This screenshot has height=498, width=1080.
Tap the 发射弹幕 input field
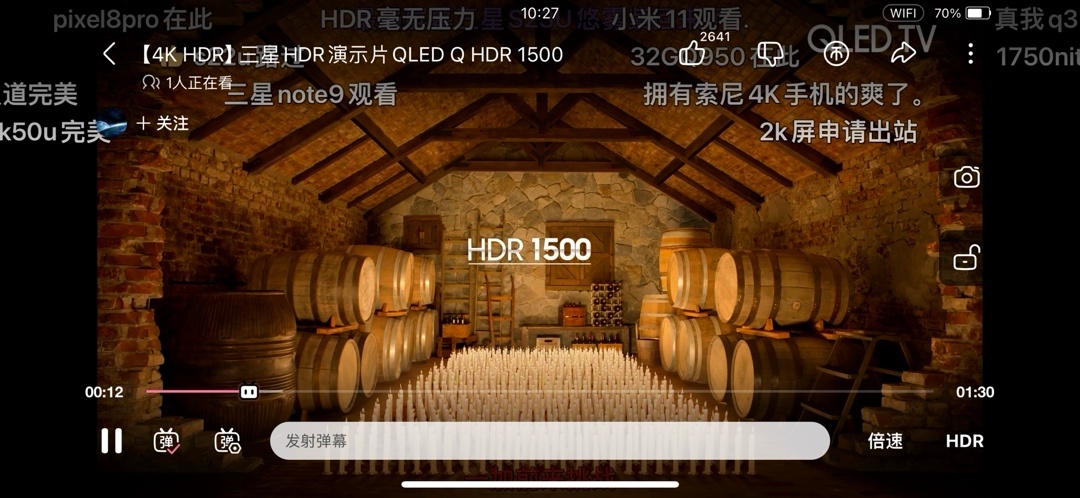coord(549,441)
